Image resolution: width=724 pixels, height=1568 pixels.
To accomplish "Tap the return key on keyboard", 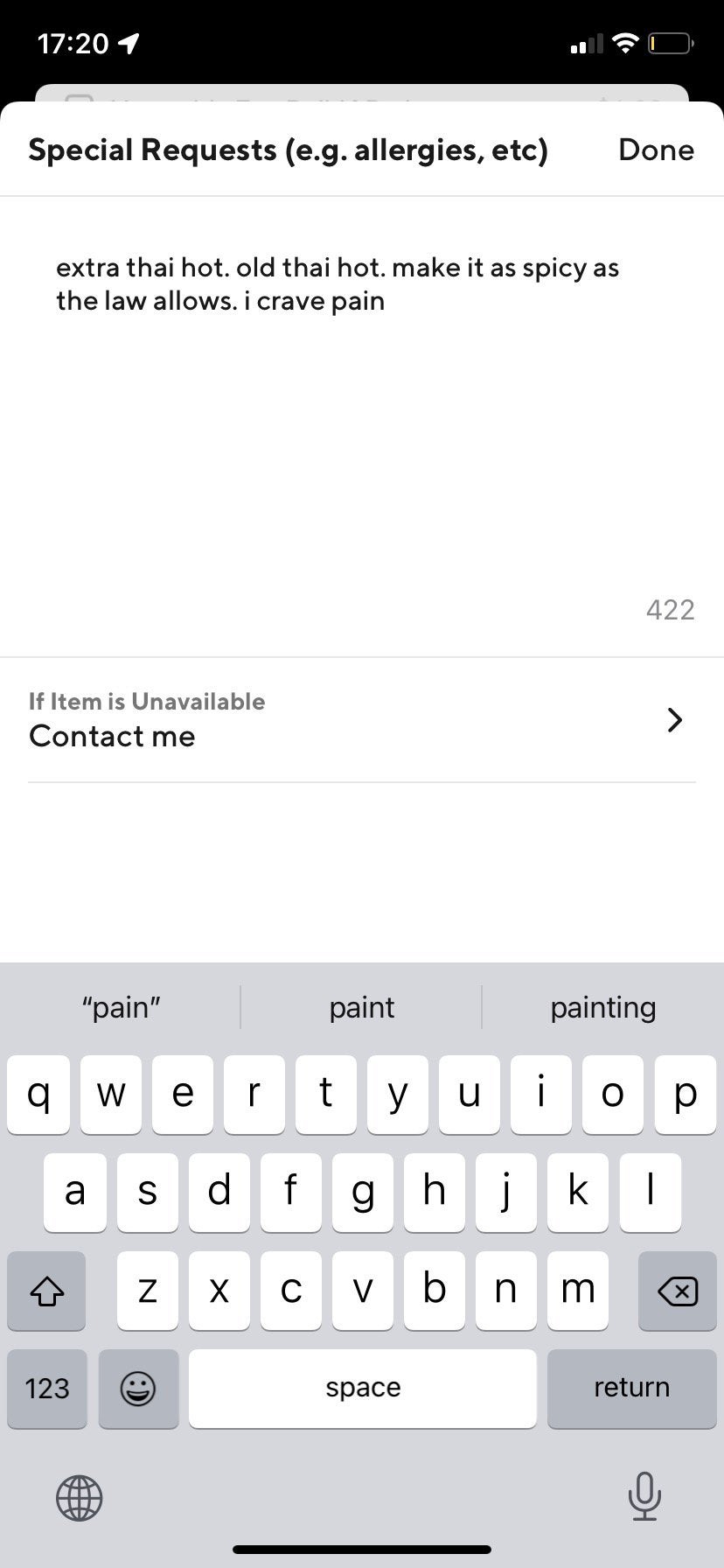I will pyautogui.click(x=631, y=1388).
